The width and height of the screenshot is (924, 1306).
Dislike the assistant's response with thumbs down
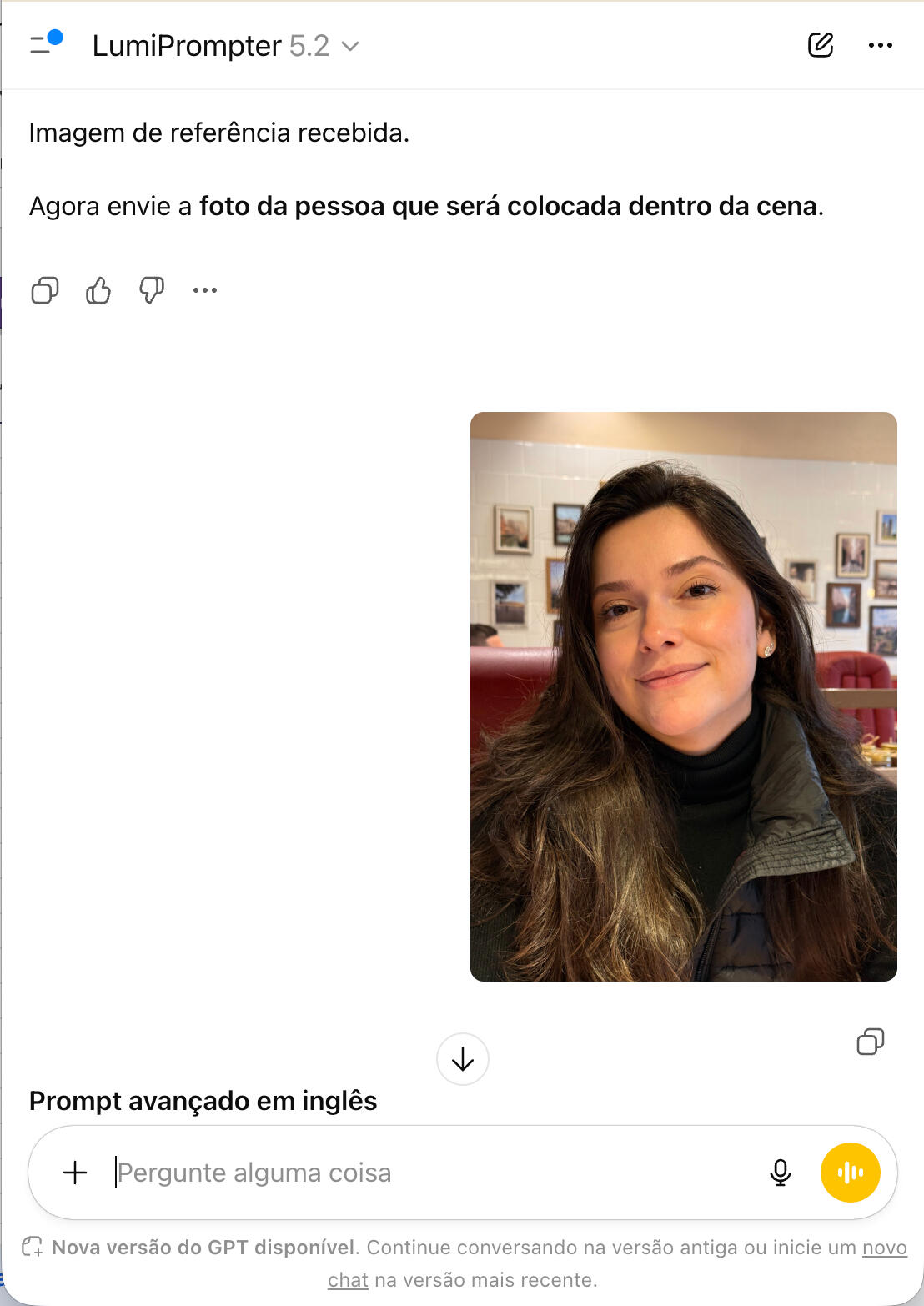152,290
